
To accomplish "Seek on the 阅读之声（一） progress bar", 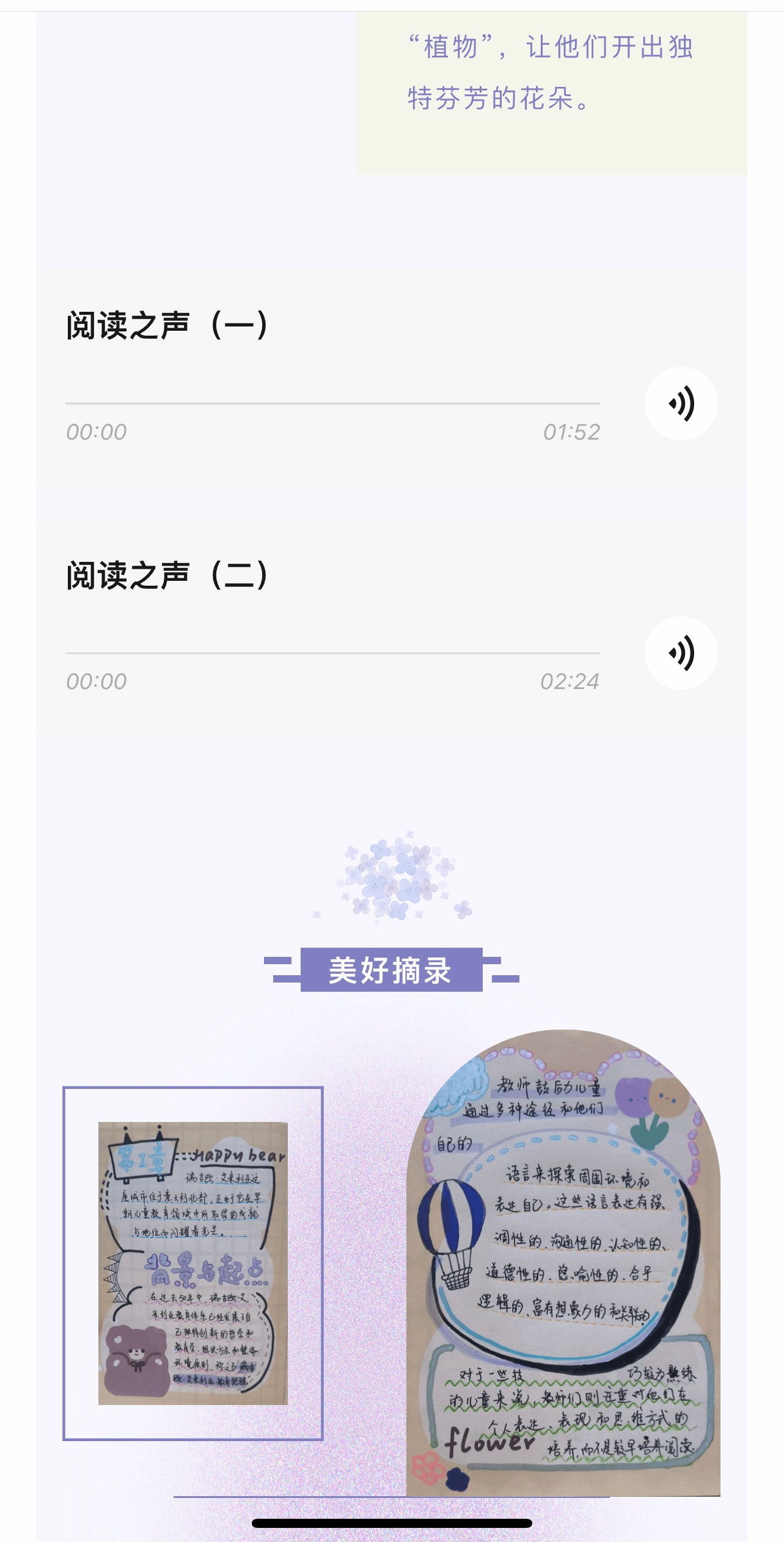I will tap(332, 404).
